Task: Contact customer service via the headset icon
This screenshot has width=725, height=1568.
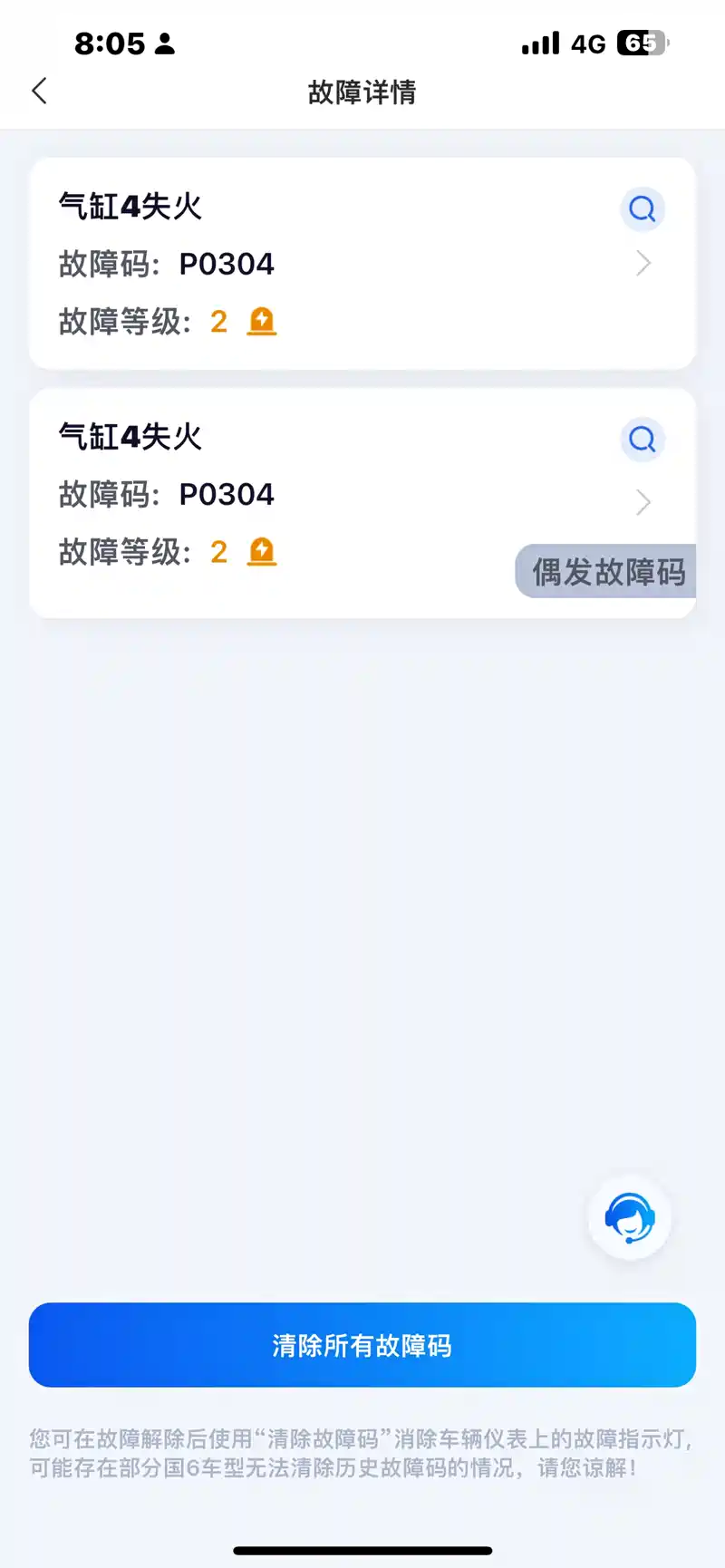Action: pyautogui.click(x=630, y=1217)
